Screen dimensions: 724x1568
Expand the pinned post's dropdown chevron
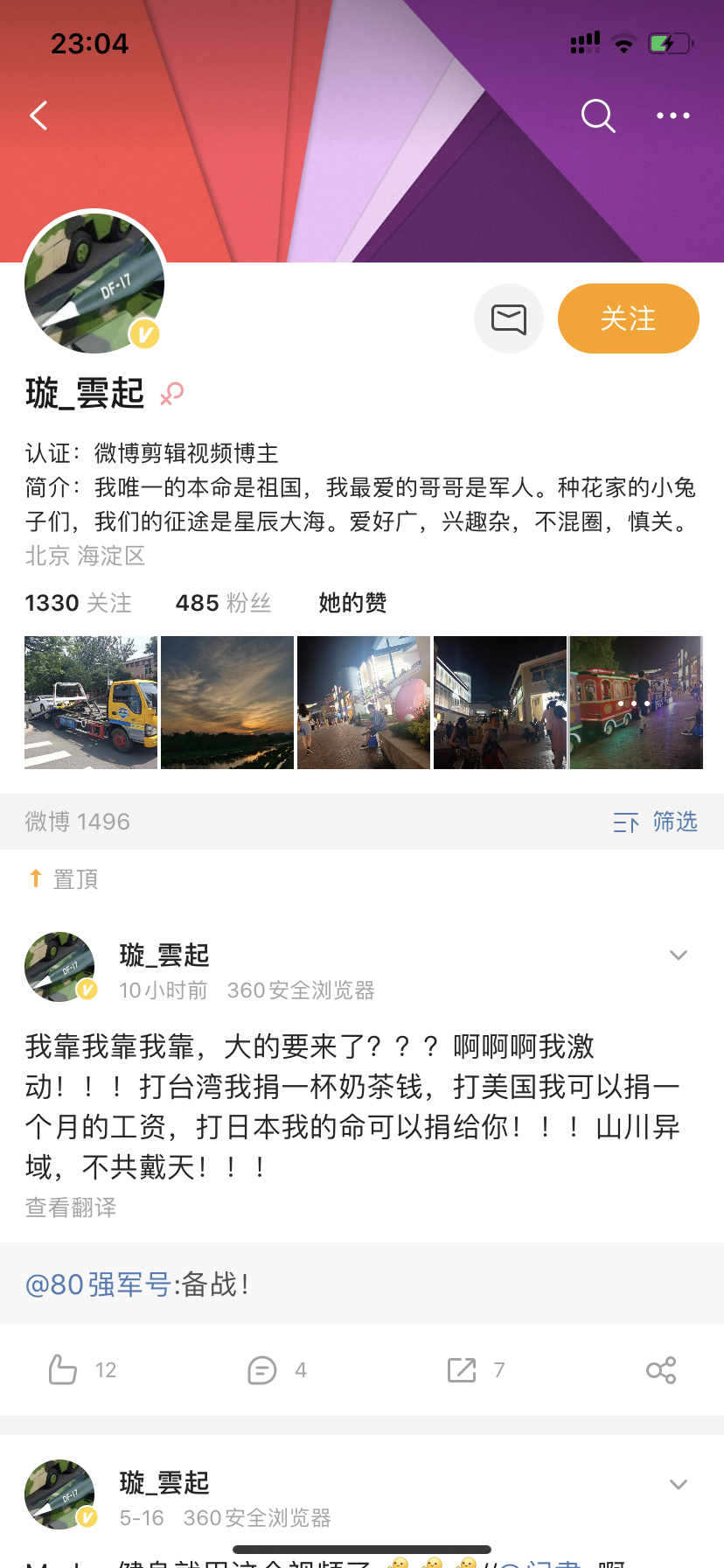pos(679,955)
